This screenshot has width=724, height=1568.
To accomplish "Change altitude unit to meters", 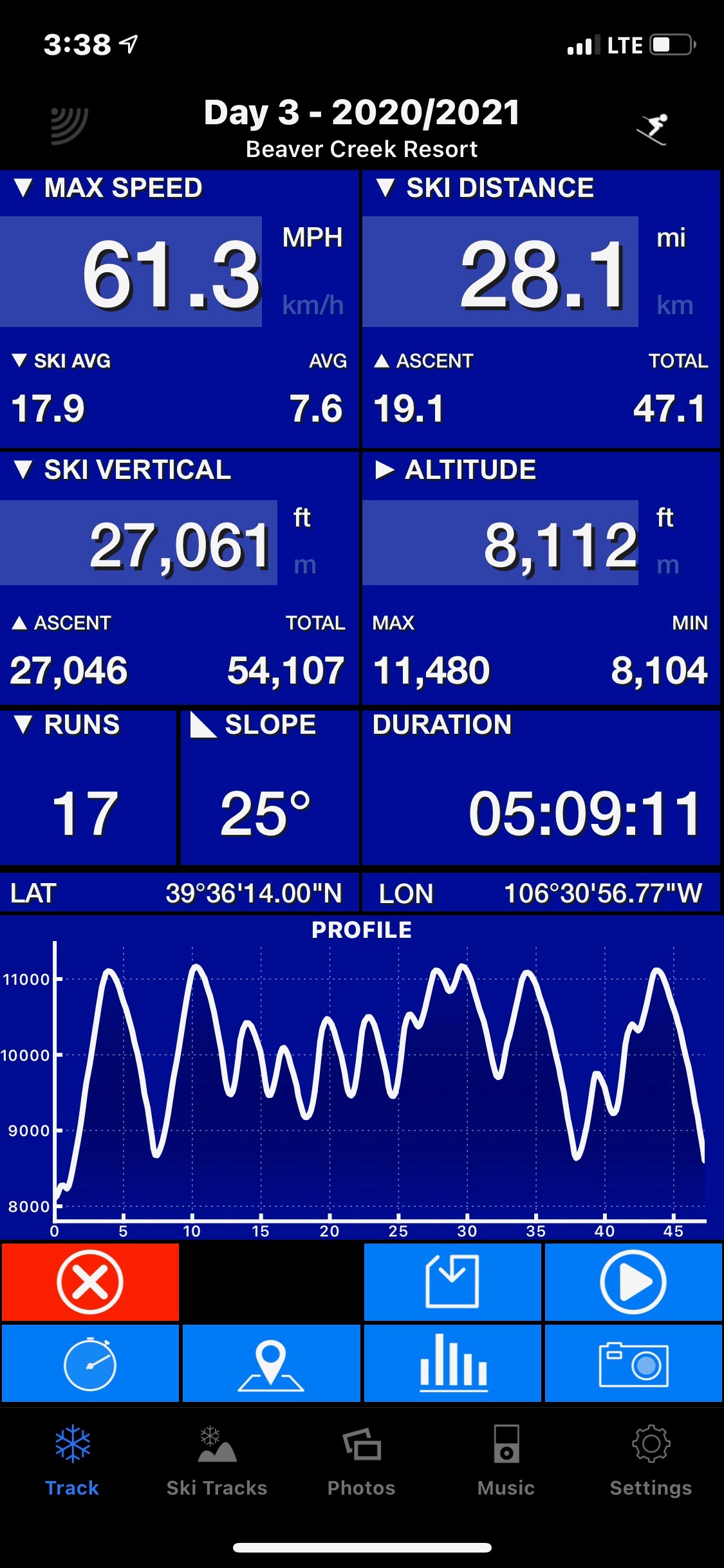I will point(668,565).
